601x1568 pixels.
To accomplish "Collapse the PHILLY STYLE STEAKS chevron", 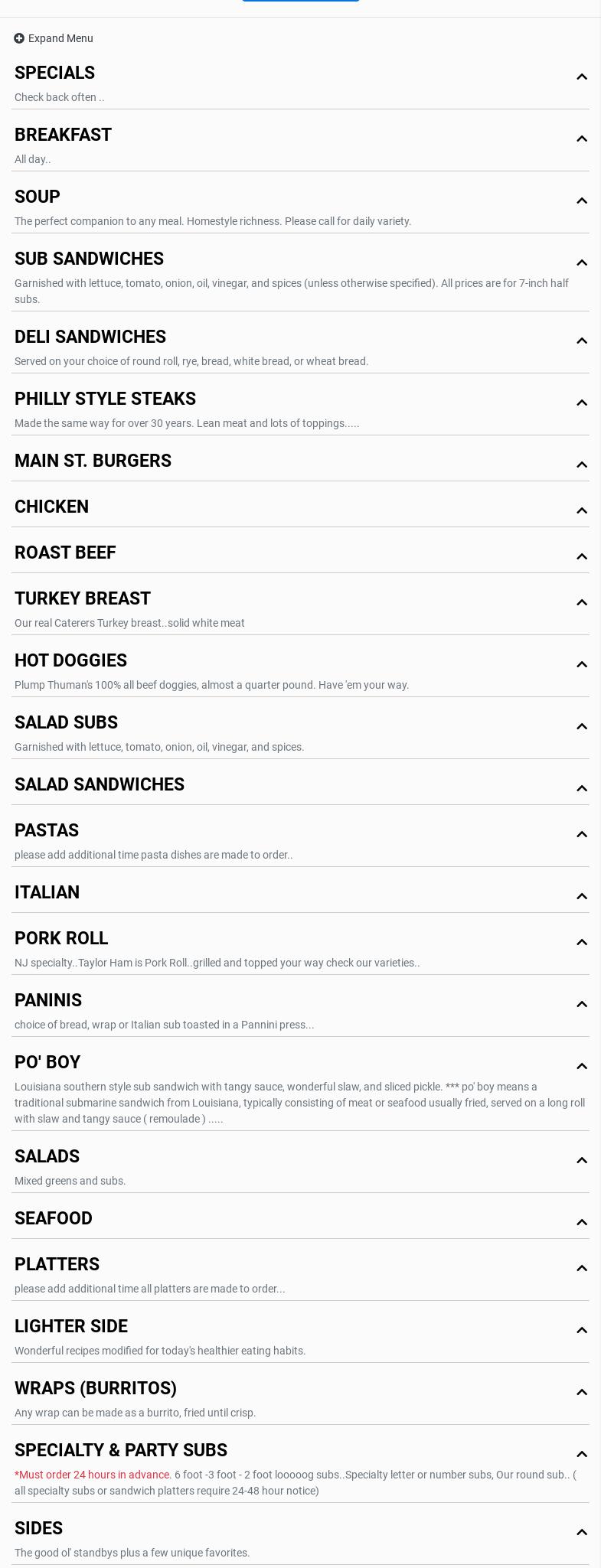I will click(x=582, y=403).
